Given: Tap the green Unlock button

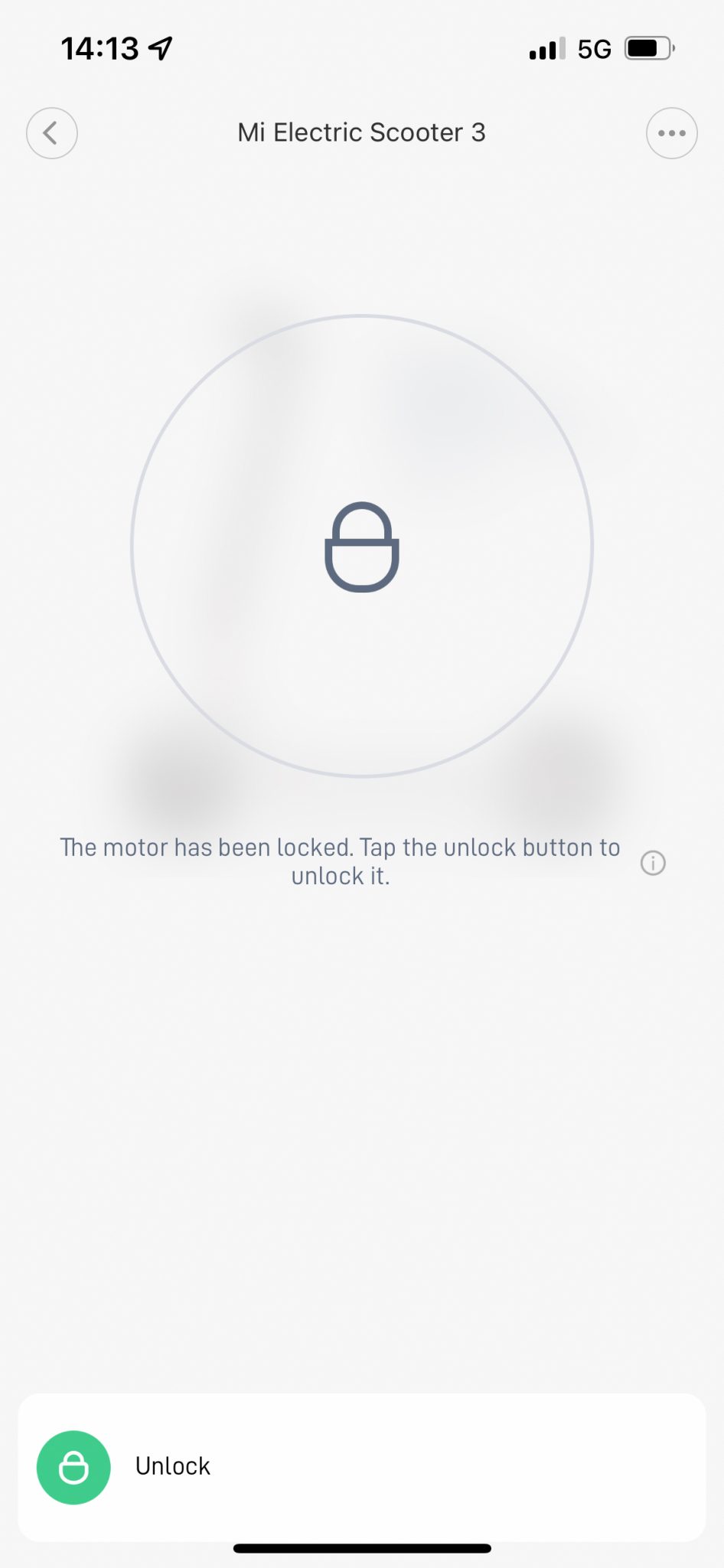Looking at the screenshot, I should tap(73, 1467).
